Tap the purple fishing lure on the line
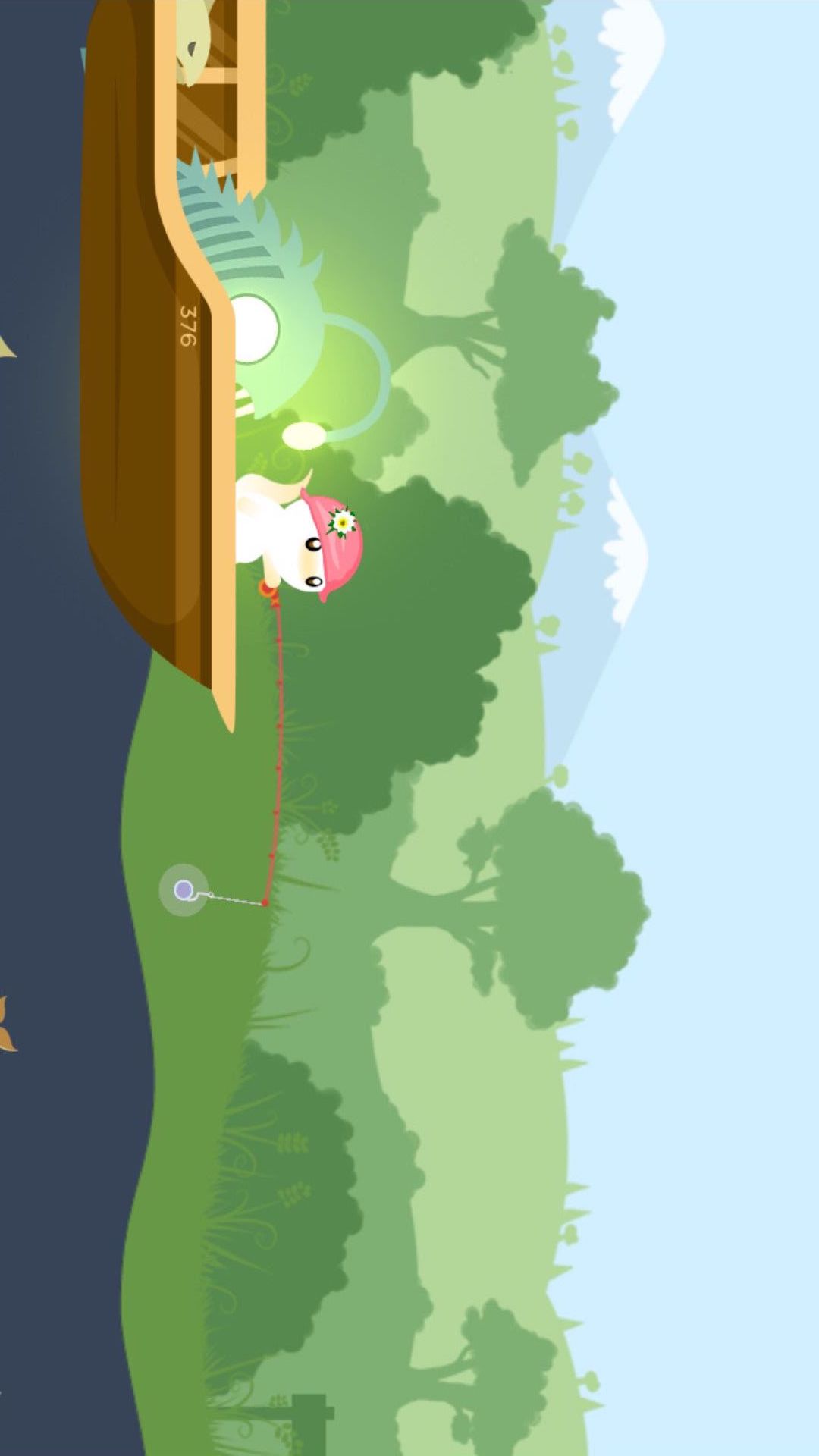The image size is (819, 1456). point(184,890)
